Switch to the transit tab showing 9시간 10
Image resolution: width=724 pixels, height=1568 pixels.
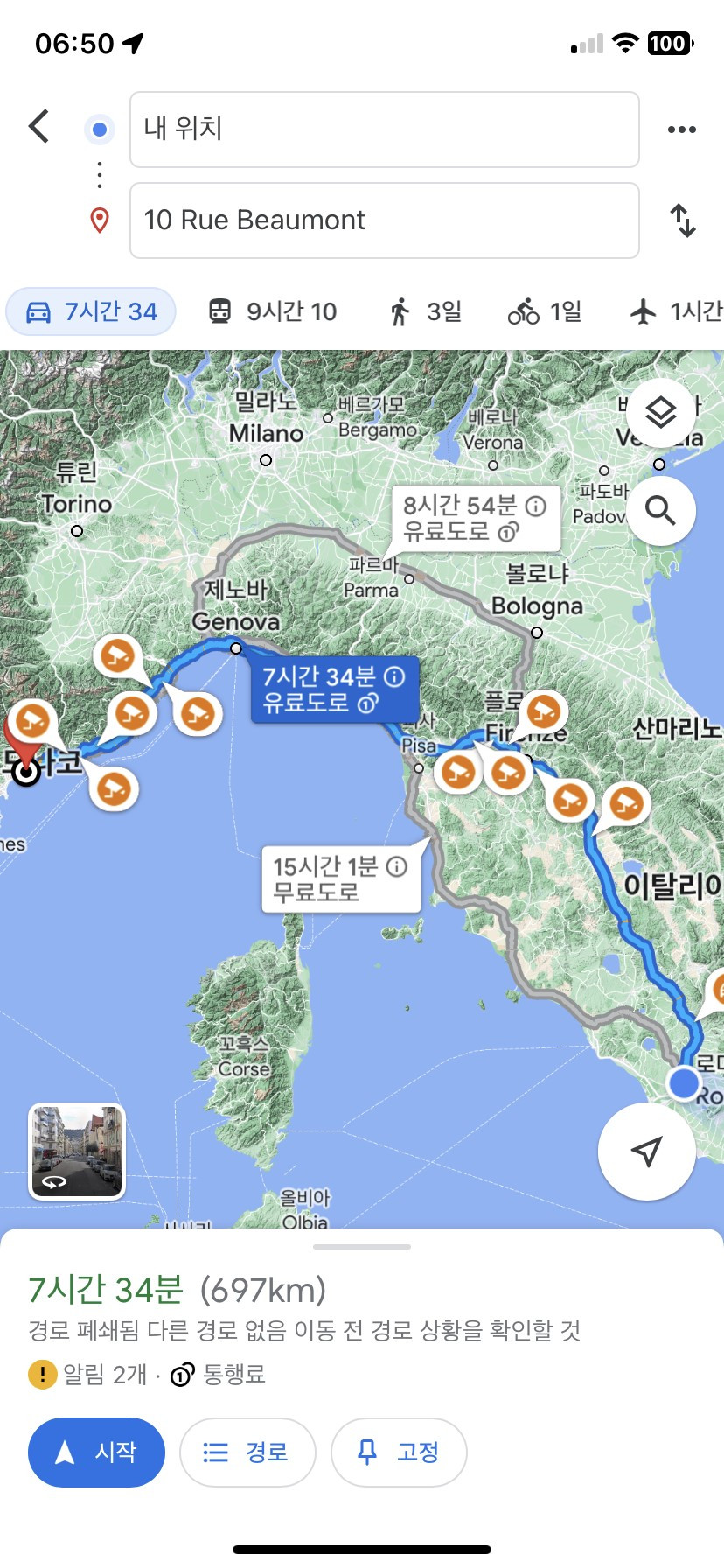click(274, 311)
